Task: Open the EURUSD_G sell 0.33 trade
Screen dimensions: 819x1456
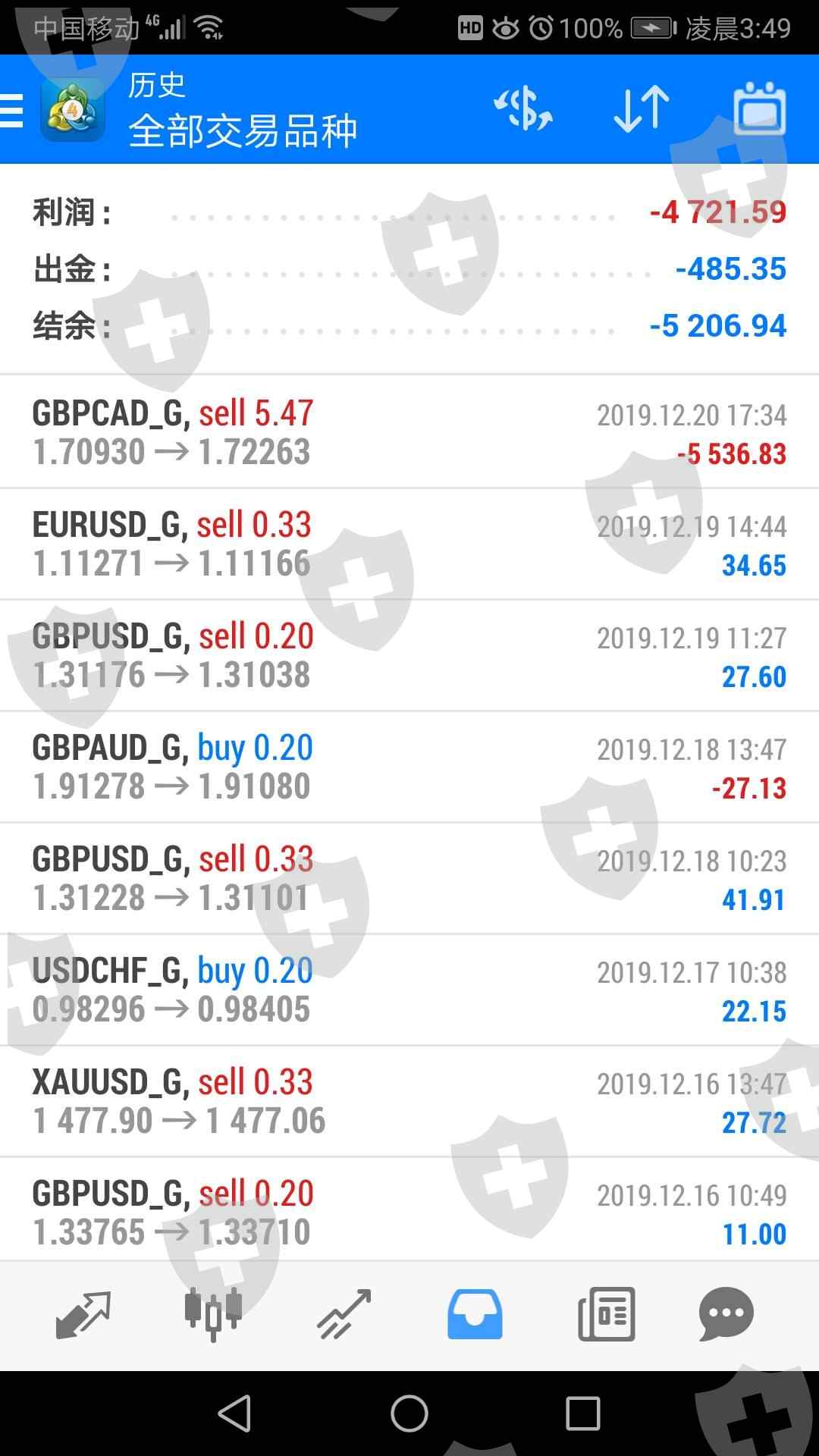Action: tap(409, 544)
